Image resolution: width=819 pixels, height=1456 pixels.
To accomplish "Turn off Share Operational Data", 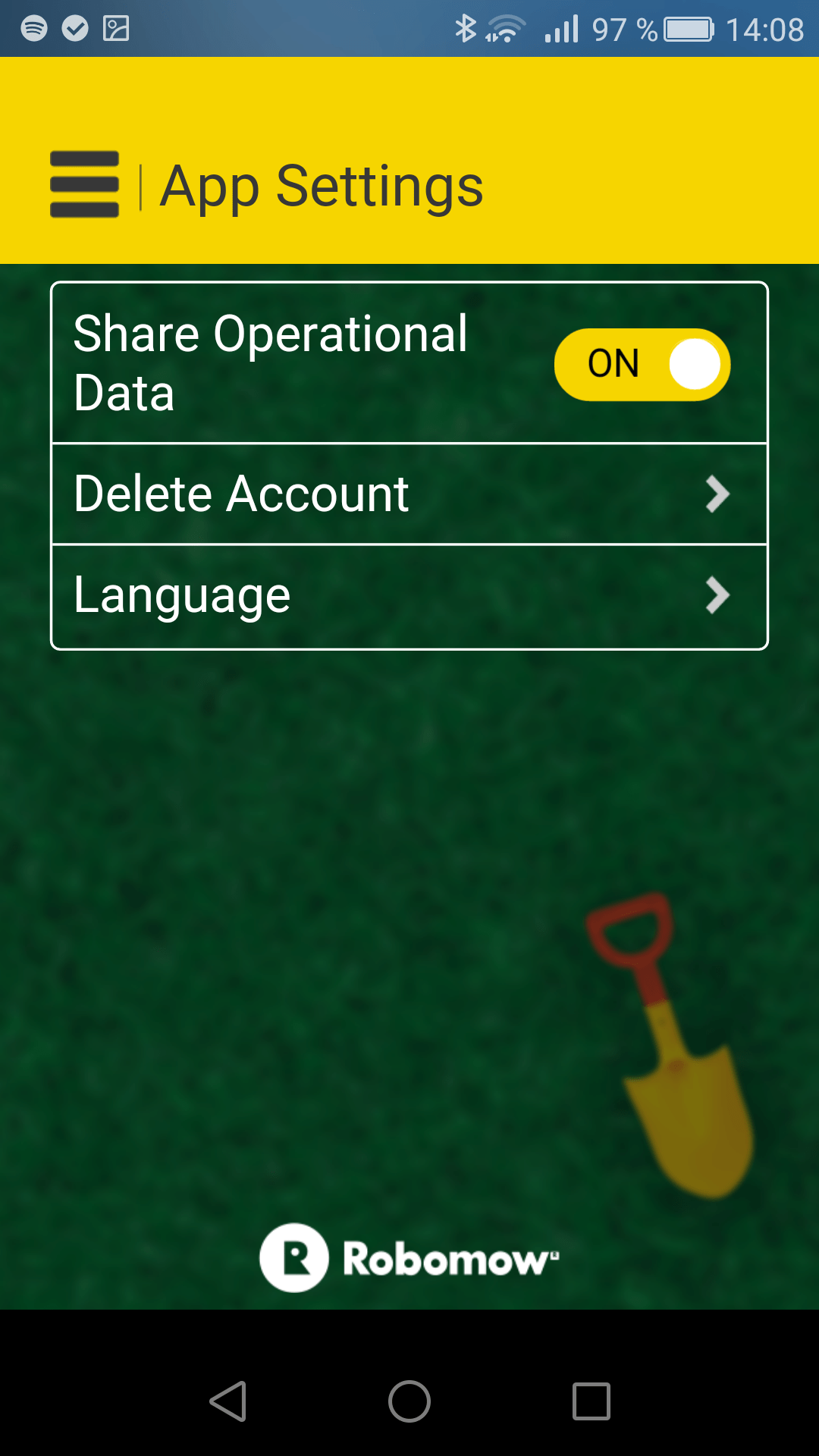I will coord(642,365).
